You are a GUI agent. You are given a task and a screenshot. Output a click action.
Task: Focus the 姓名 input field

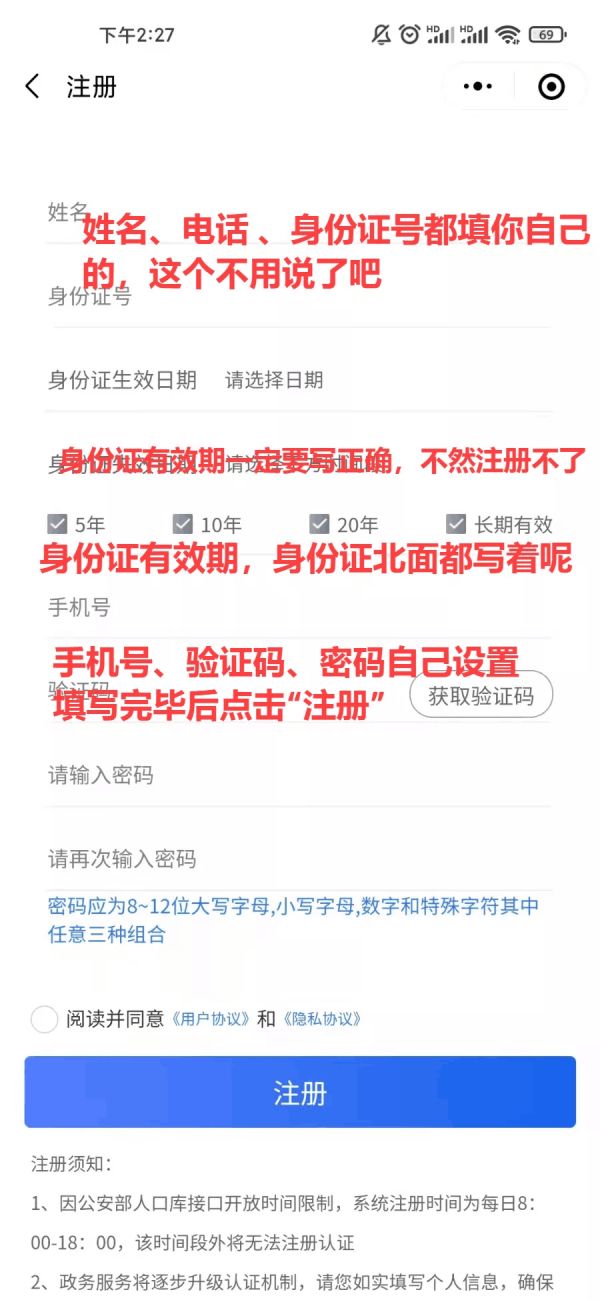pyautogui.click(x=300, y=212)
